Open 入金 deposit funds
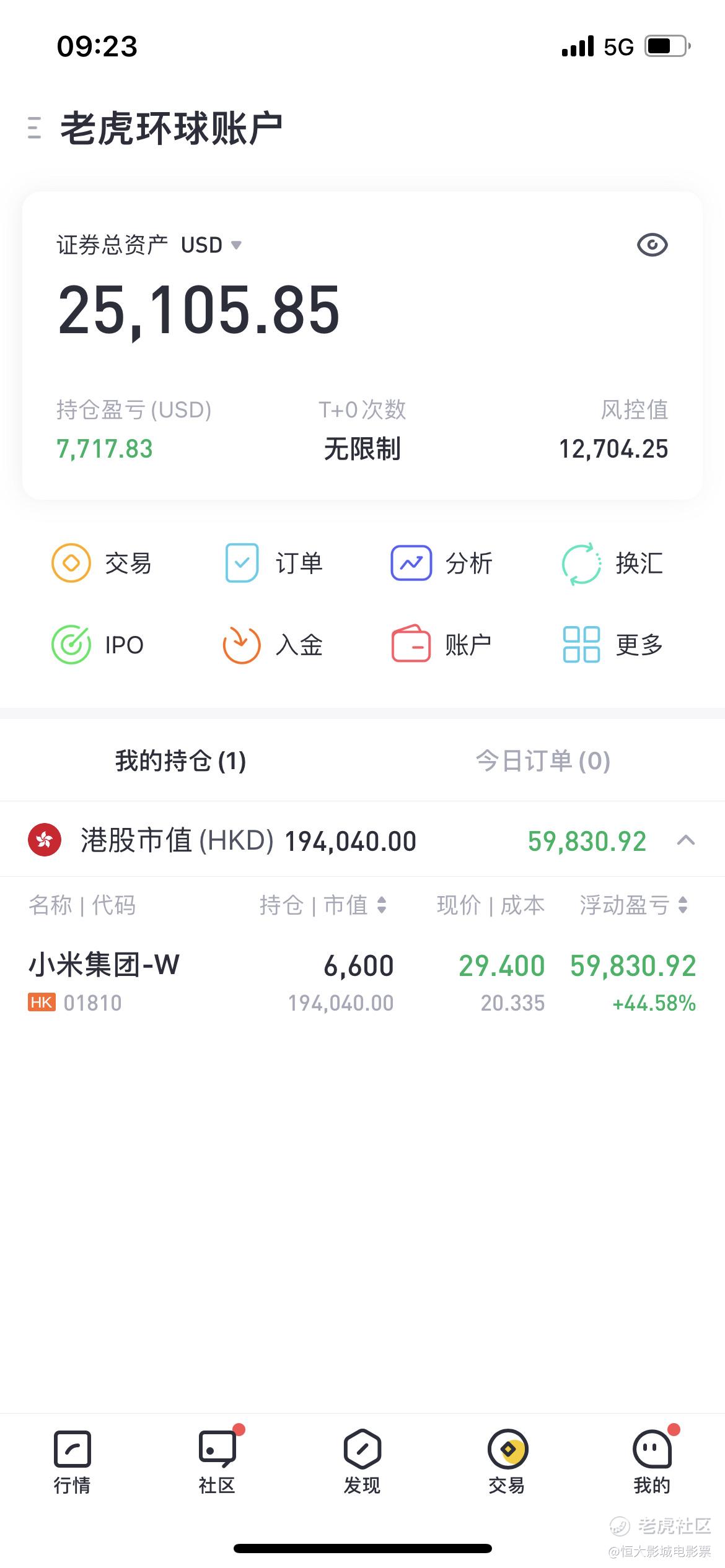 273,645
